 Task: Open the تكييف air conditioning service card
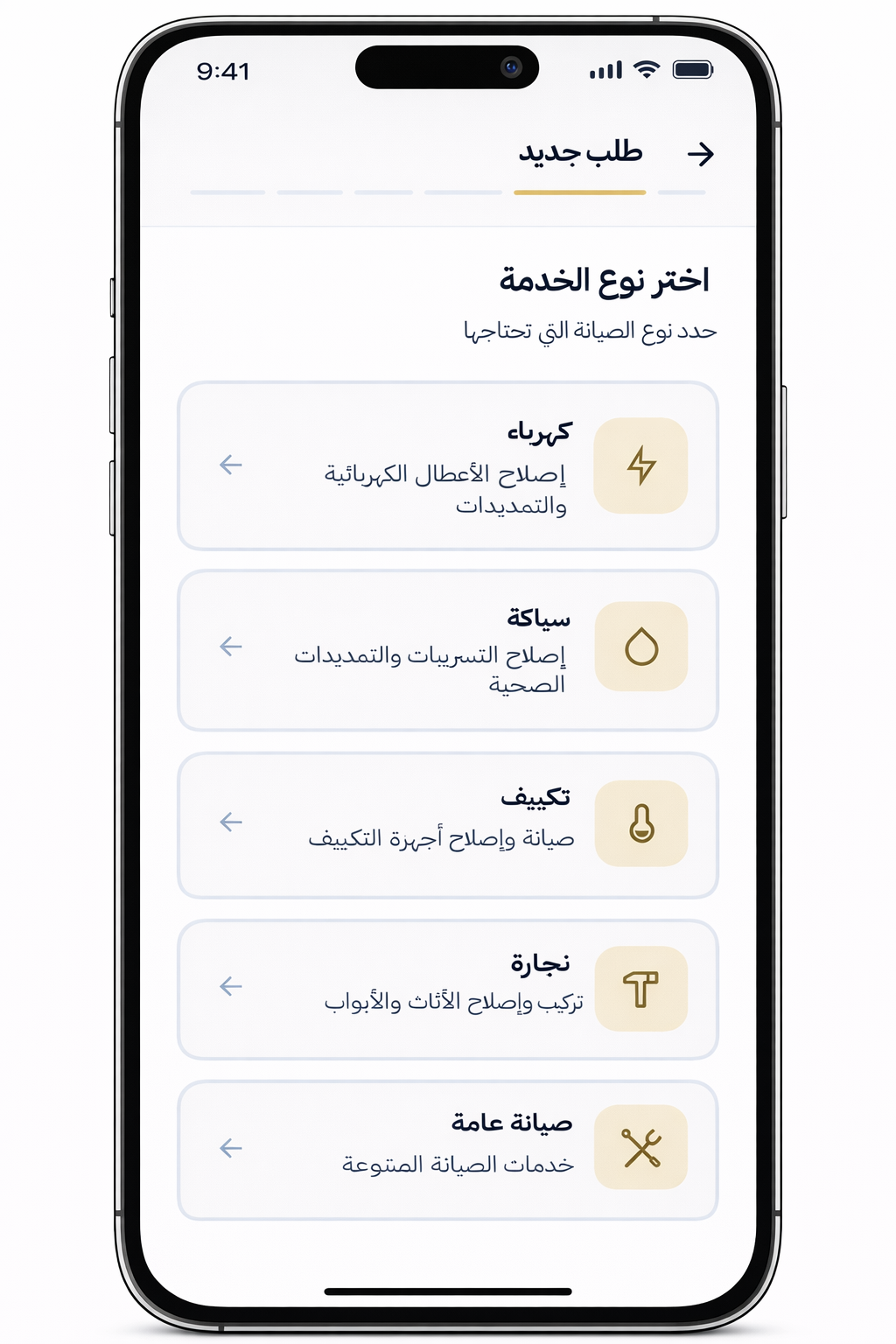[x=448, y=824]
